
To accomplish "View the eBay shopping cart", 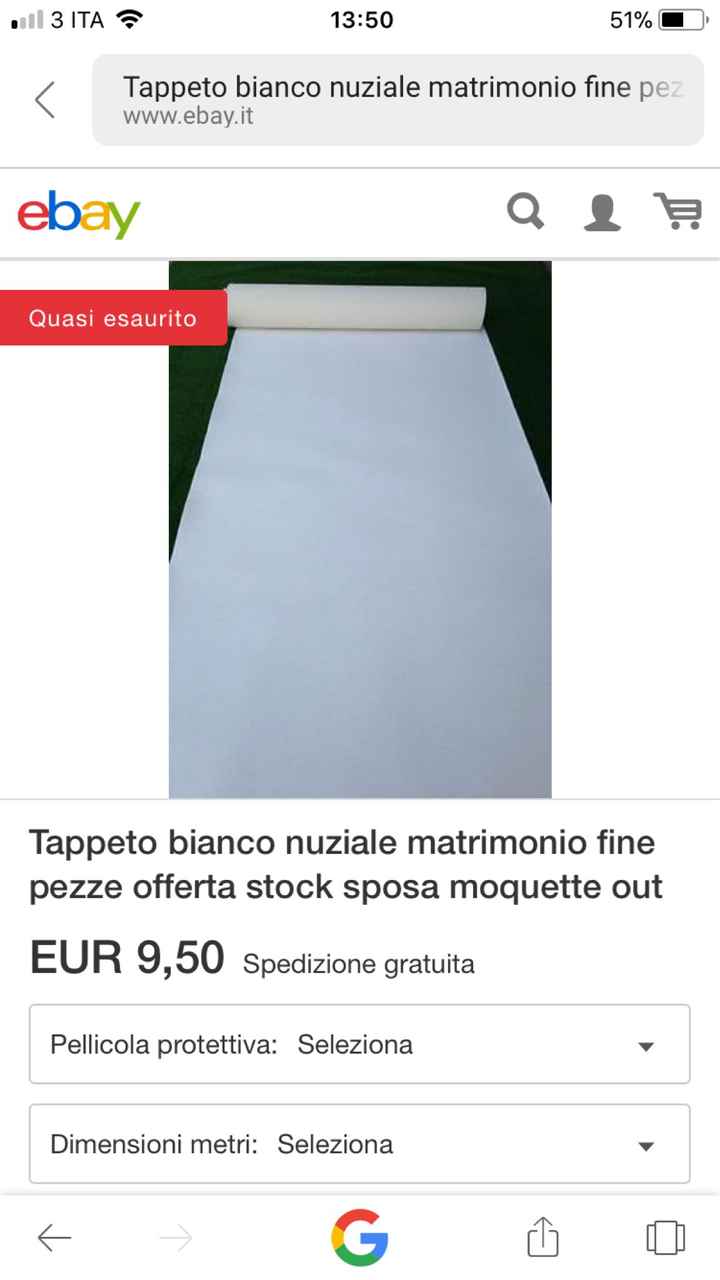I will [678, 211].
